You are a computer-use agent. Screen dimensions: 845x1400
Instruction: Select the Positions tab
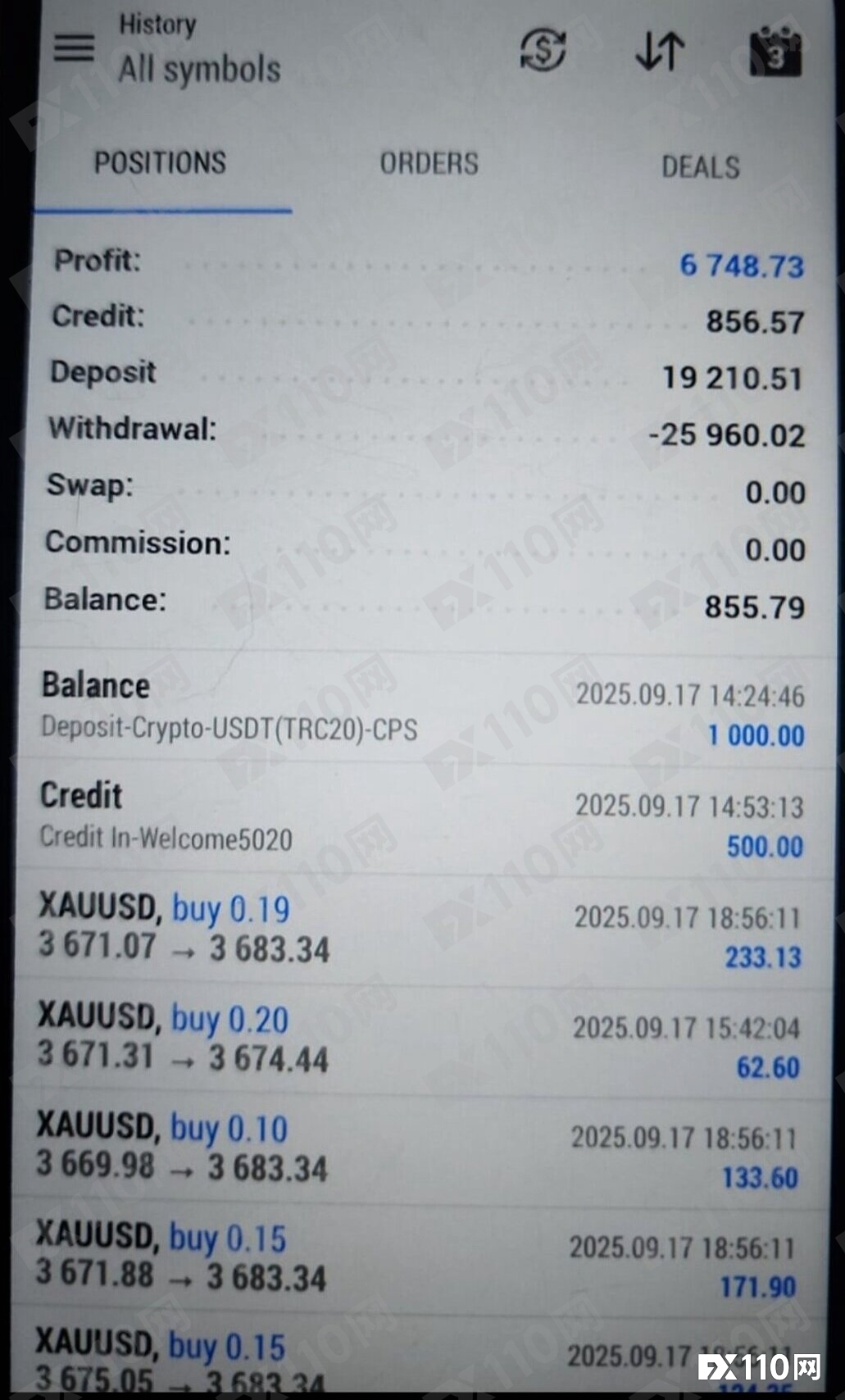coord(161,163)
